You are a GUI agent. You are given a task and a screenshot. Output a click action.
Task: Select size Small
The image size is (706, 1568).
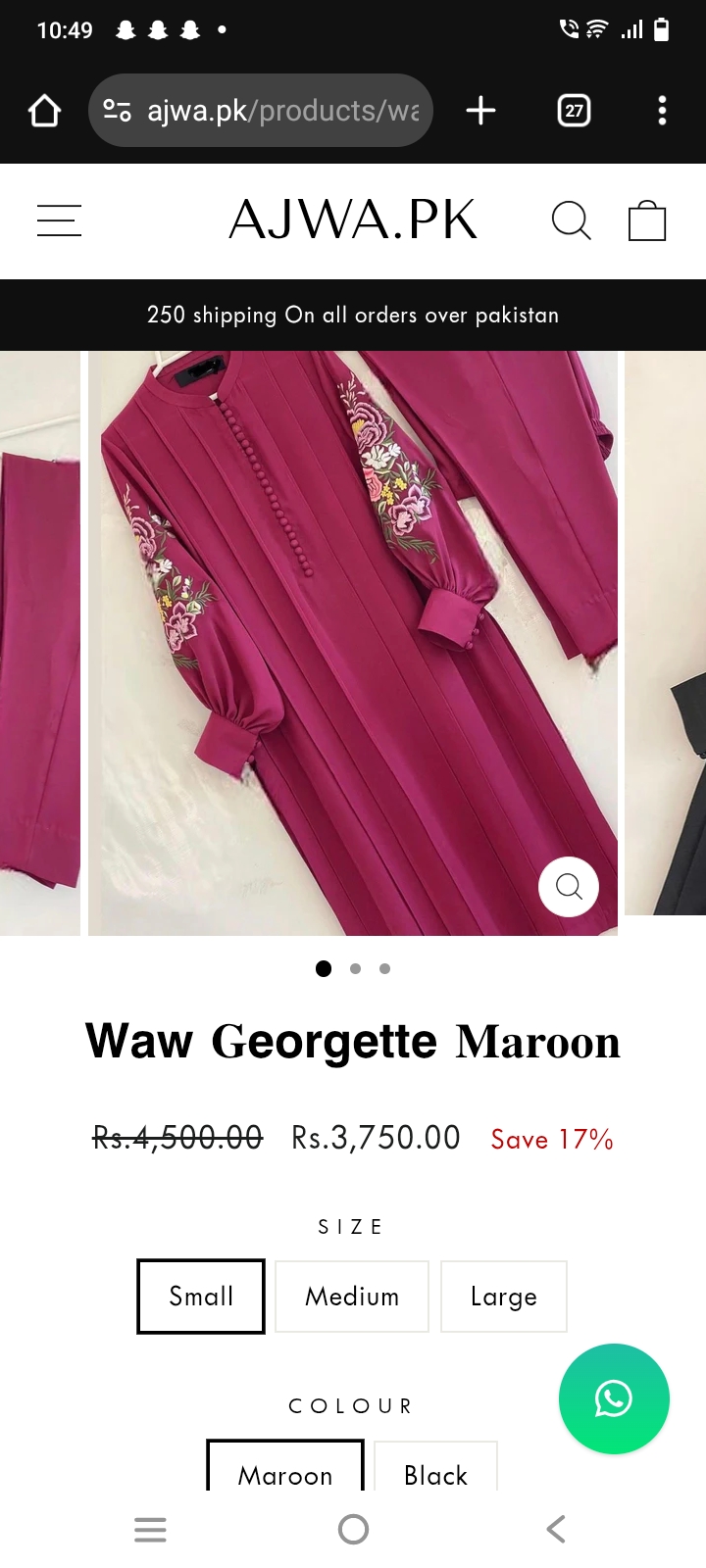point(201,1297)
